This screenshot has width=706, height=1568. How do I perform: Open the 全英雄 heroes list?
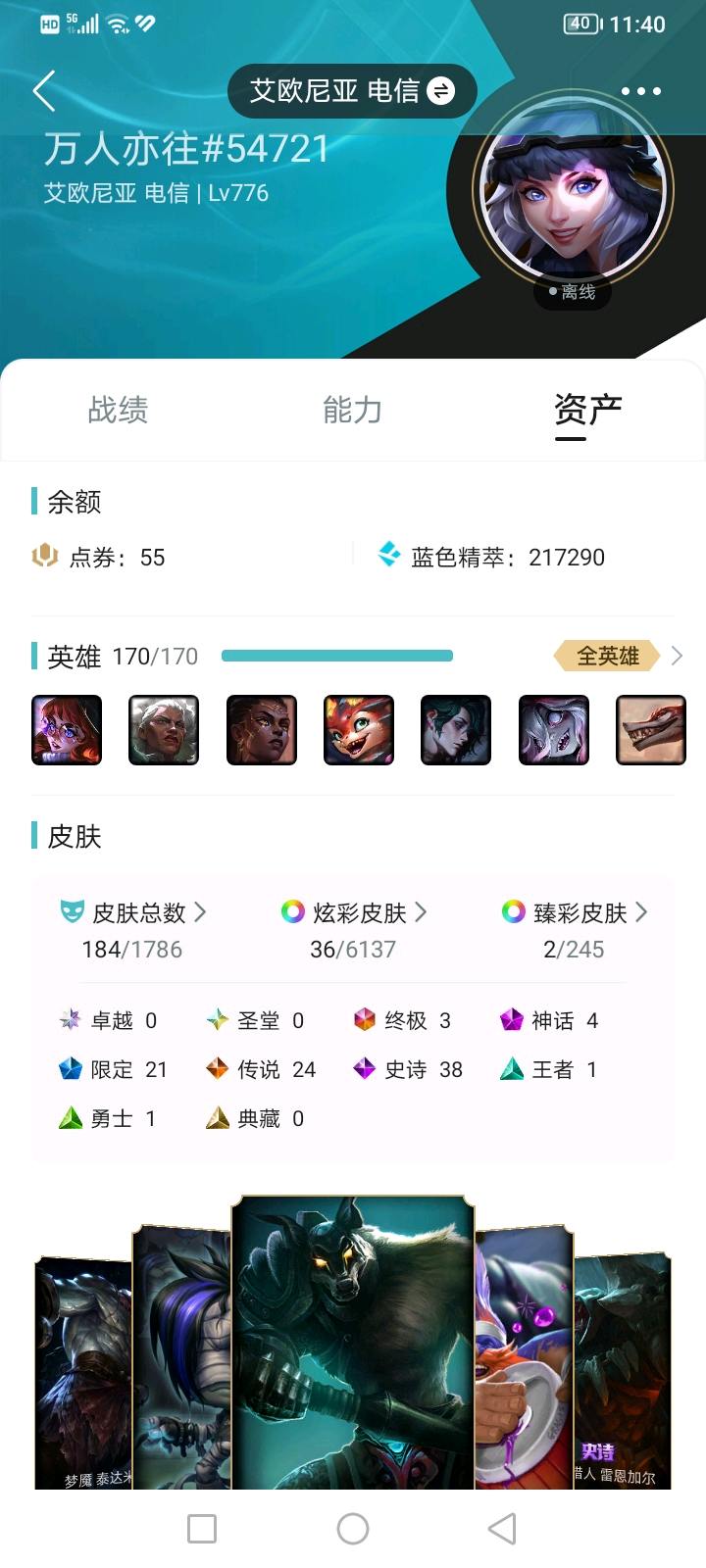616,656
